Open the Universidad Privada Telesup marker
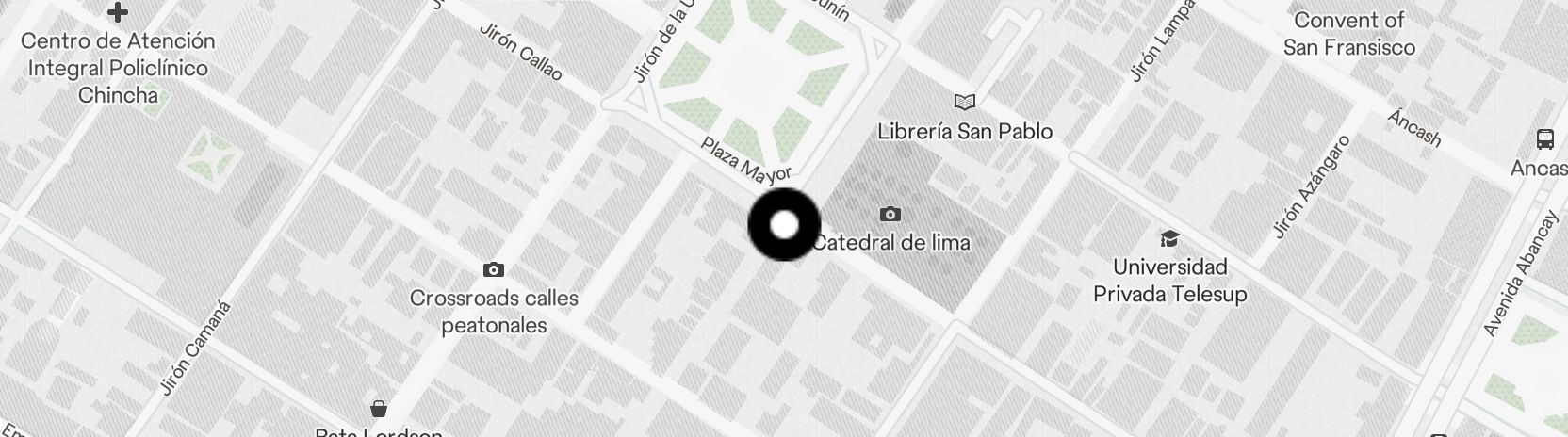The width and height of the screenshot is (1568, 437). pos(1168,239)
